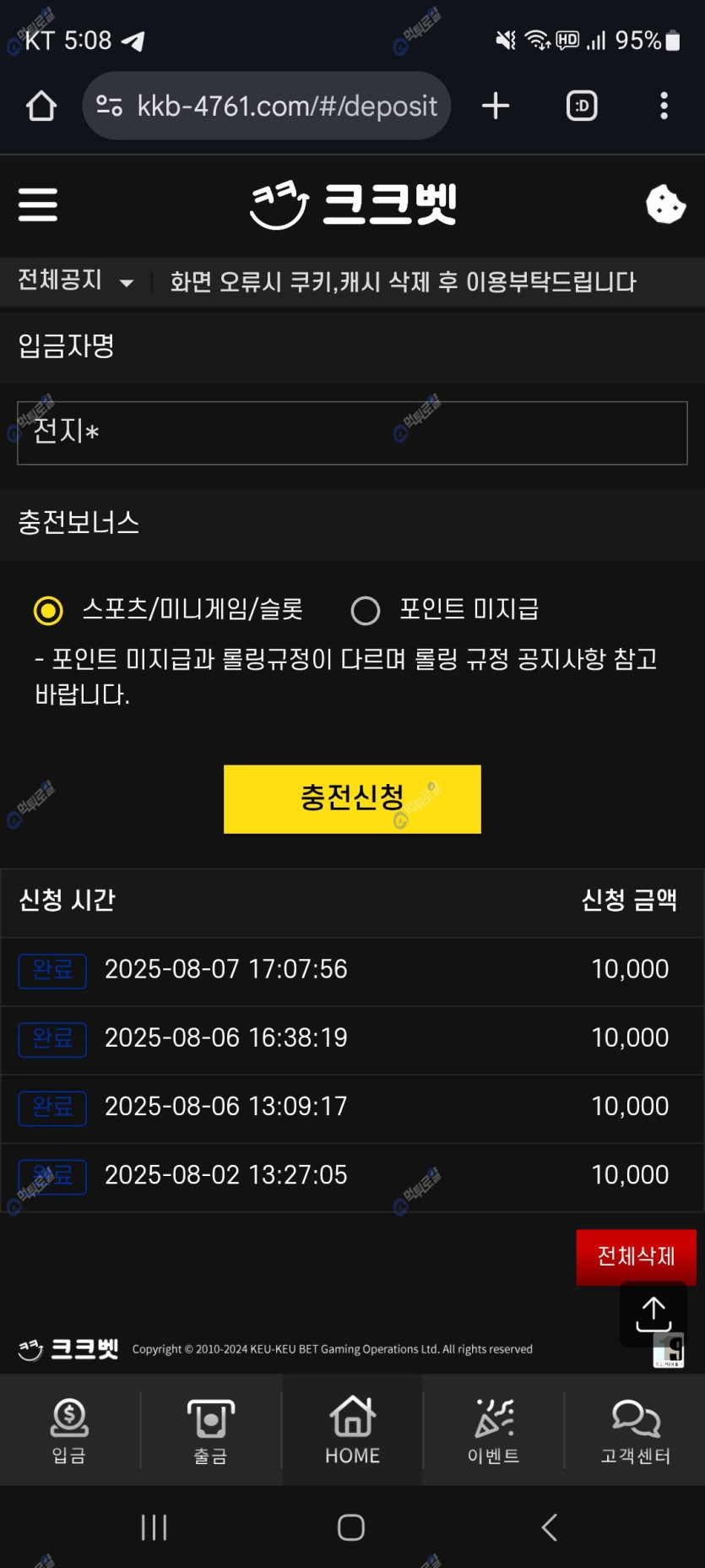The width and height of the screenshot is (705, 1568).
Task: Go to the HOME tab
Action: (x=352, y=1429)
